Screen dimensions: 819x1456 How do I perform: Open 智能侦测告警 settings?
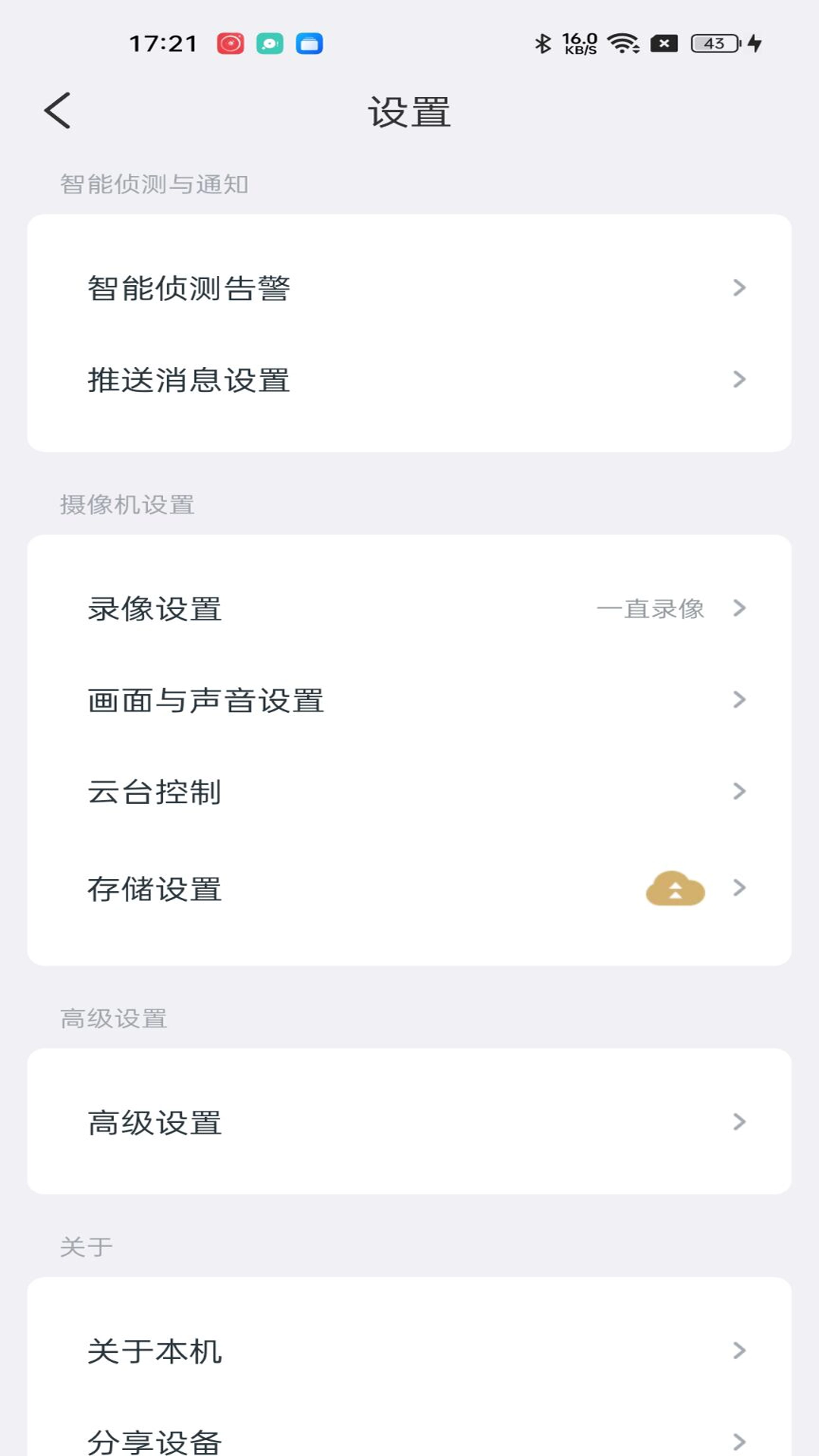(x=409, y=287)
